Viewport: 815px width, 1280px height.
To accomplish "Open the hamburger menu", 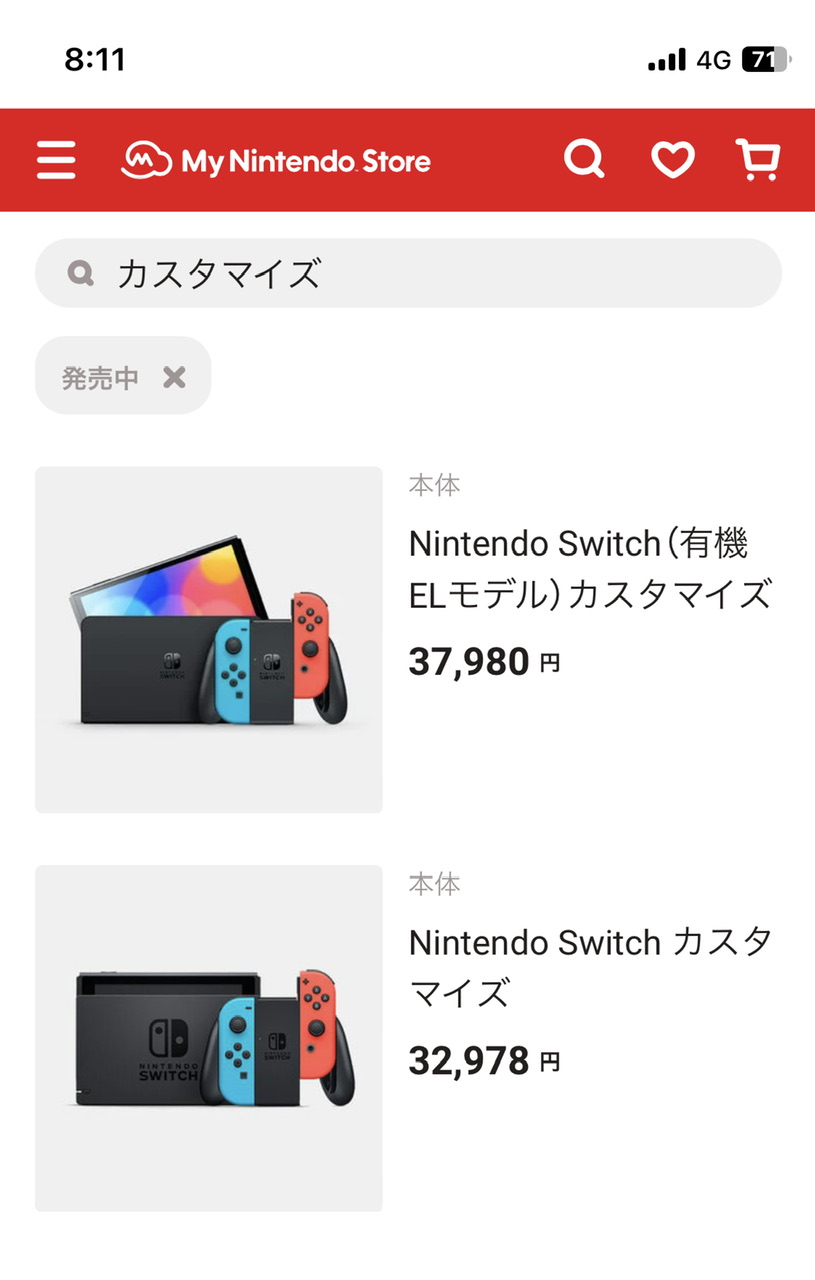I will (56, 160).
